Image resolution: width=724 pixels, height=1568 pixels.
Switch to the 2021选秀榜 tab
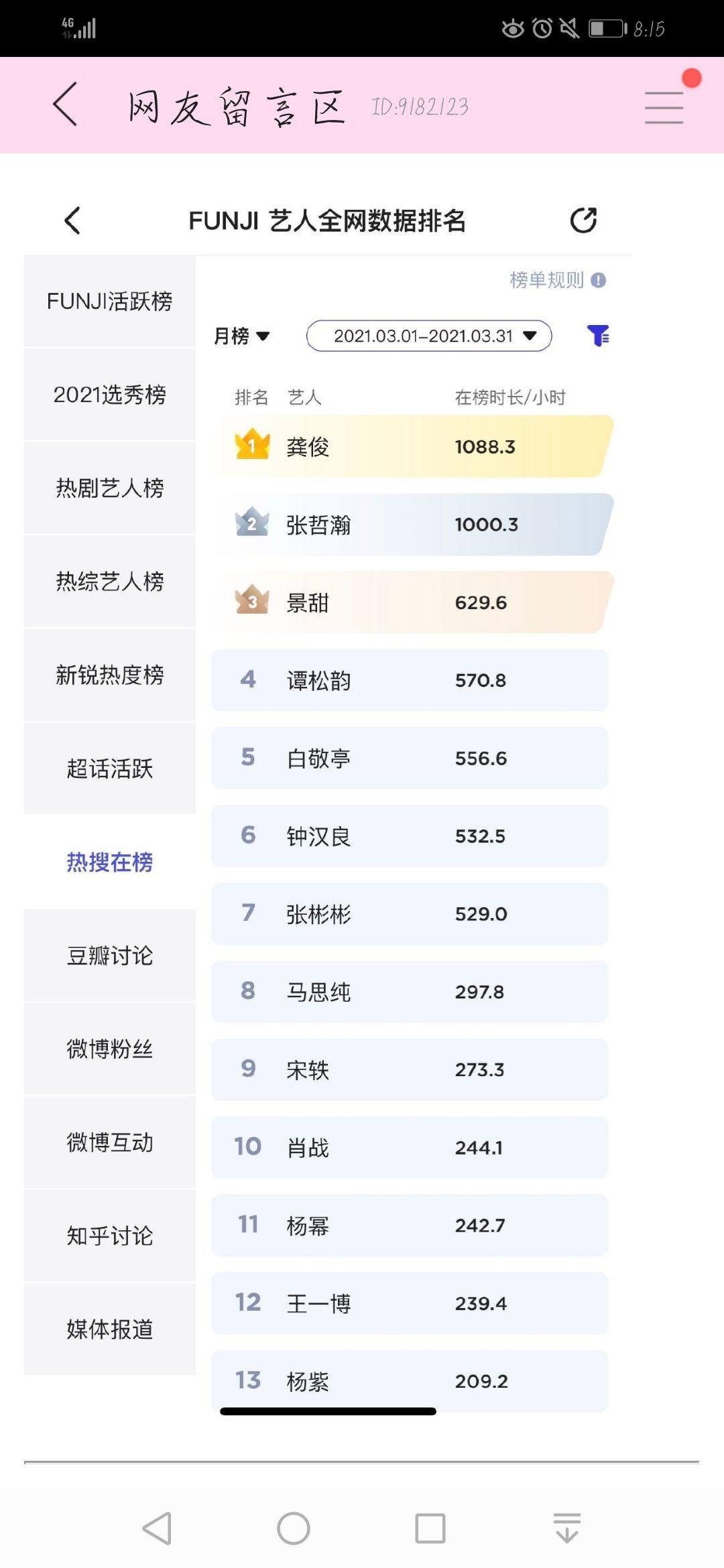pos(109,395)
